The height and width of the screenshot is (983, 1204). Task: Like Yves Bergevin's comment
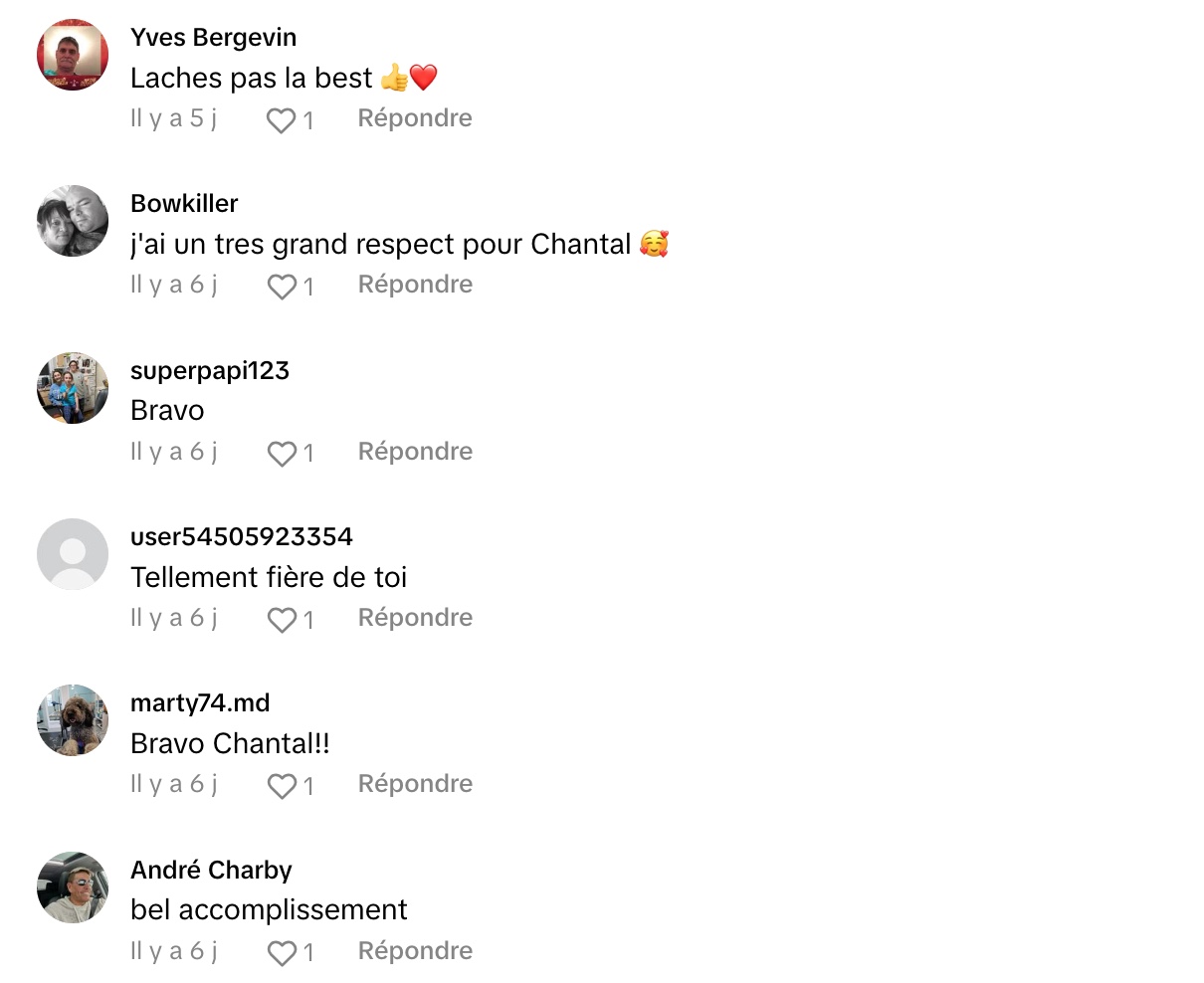pyautogui.click(x=282, y=120)
